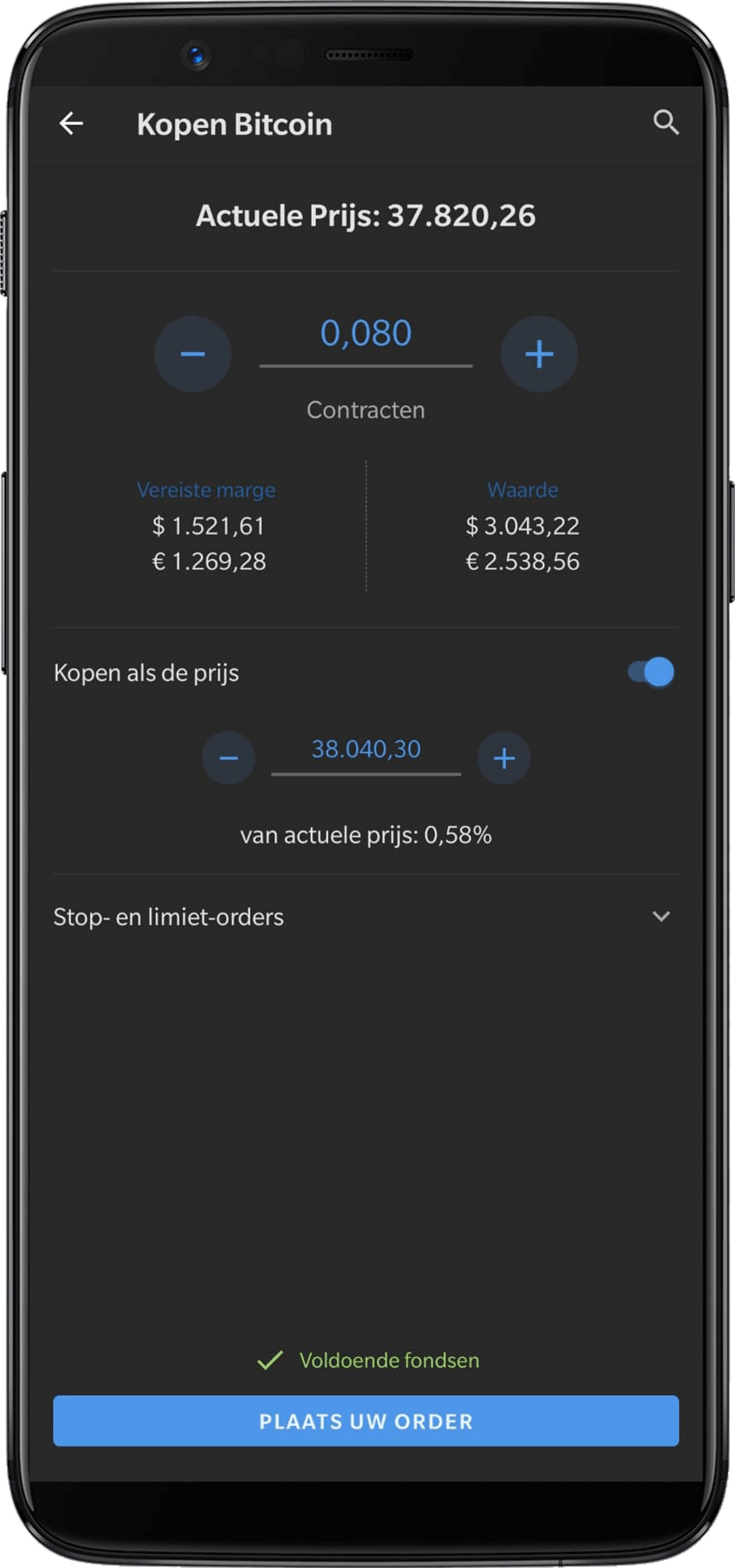This screenshot has width=735, height=1568.
Task: Select the magnifier icon in the header
Action: 666,122
